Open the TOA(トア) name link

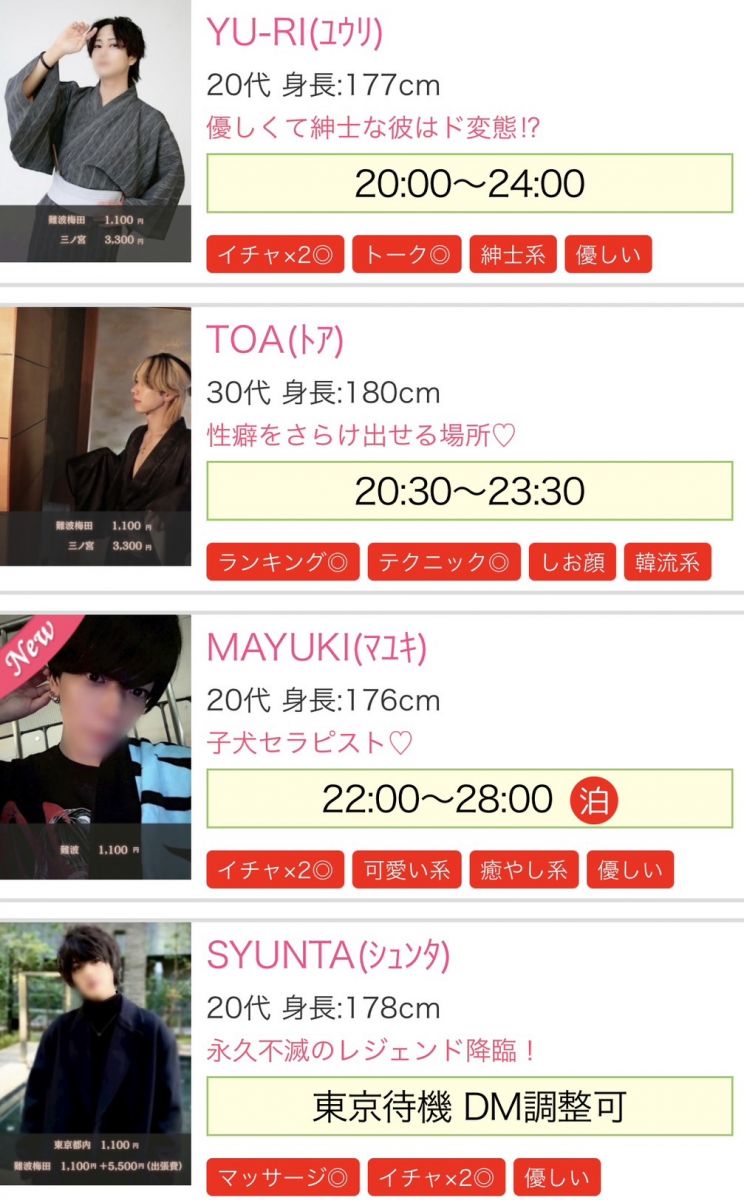pyautogui.click(x=275, y=341)
